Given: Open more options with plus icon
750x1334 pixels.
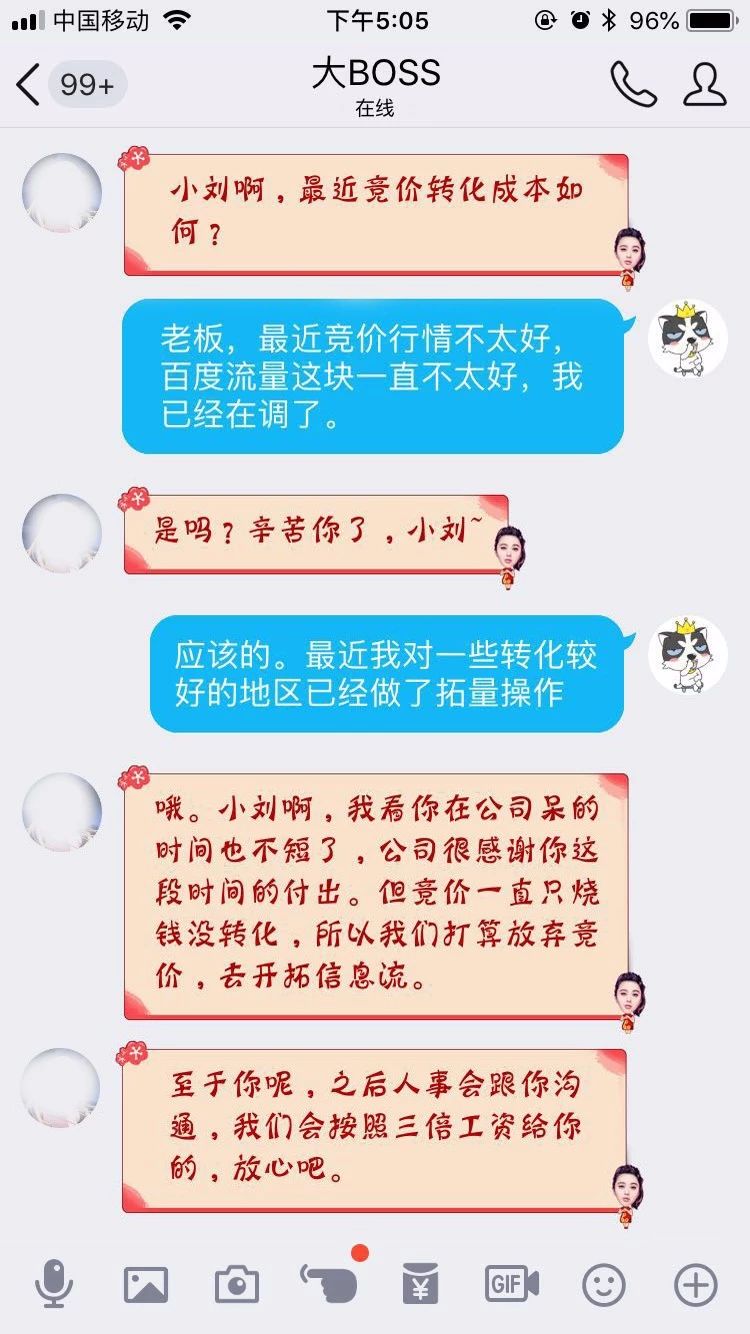Looking at the screenshot, I should (696, 1285).
